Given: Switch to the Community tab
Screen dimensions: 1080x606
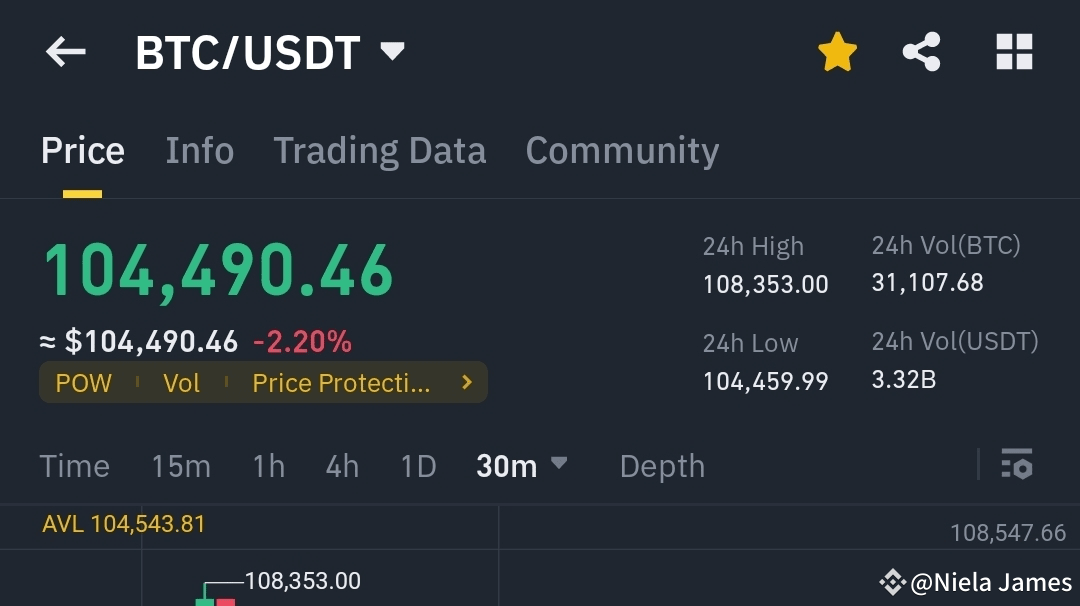Looking at the screenshot, I should [622, 151].
